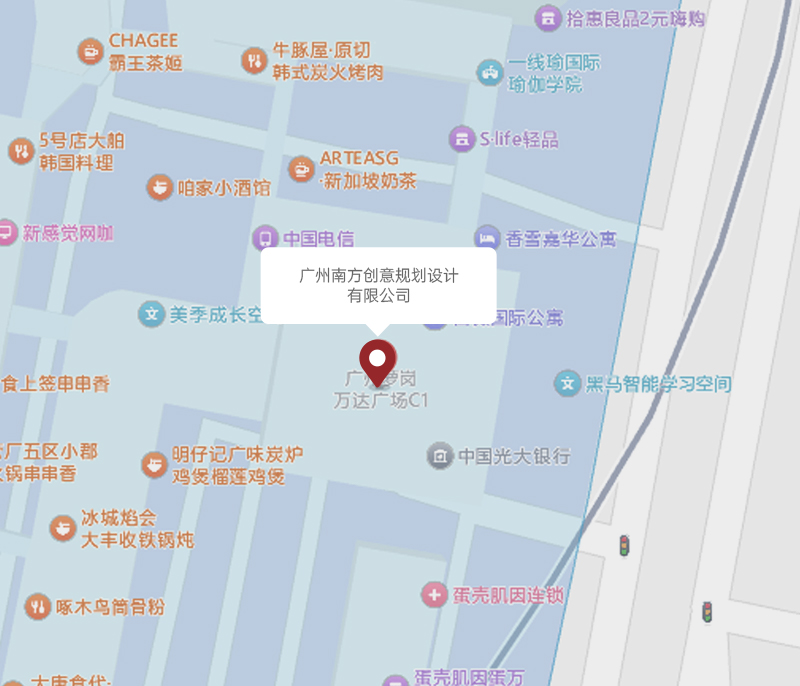Open the S·life轻品 shop marker
Viewport: 800px width, 686px height.
coord(461,139)
